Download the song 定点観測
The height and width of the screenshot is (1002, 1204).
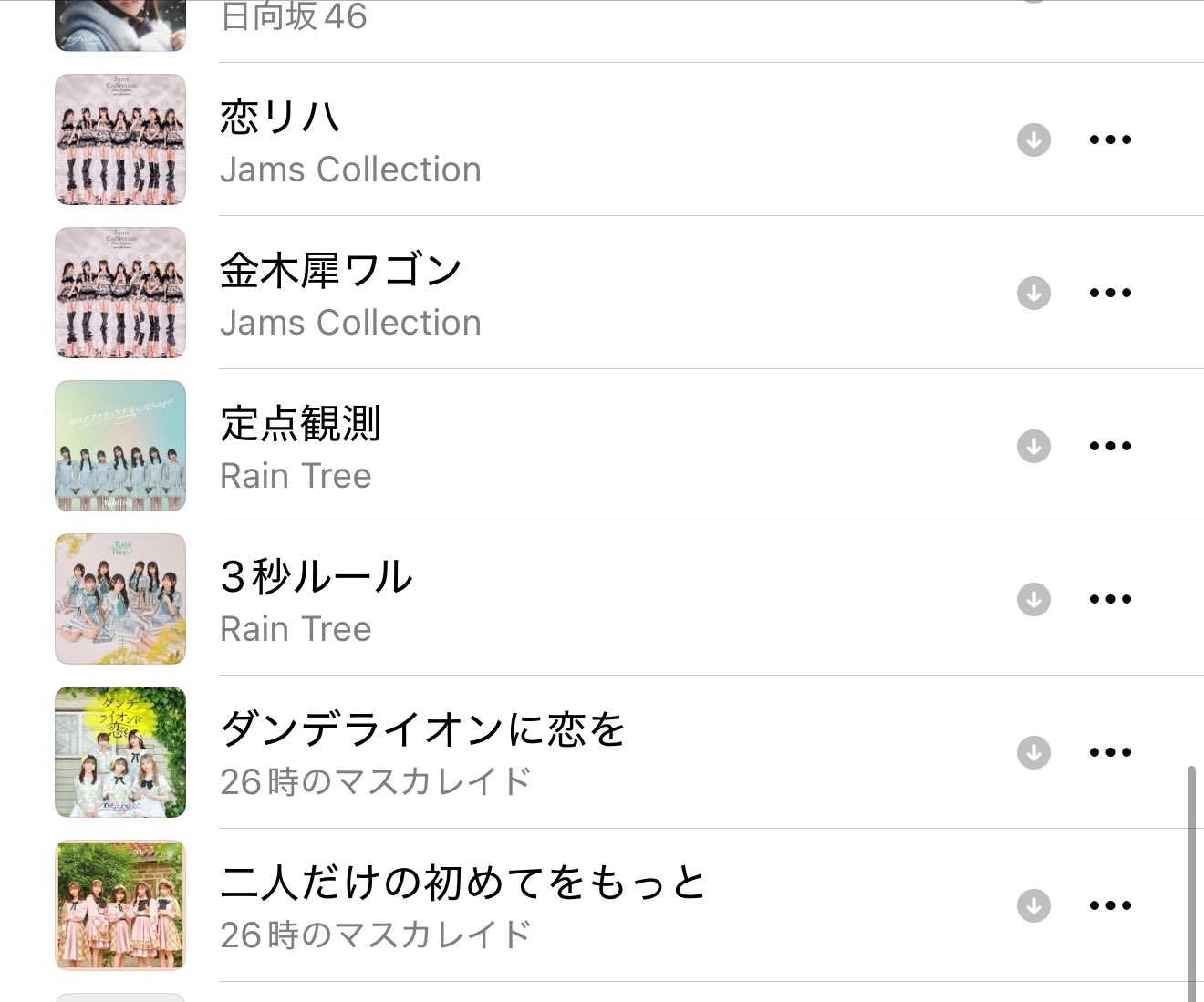point(1033,447)
